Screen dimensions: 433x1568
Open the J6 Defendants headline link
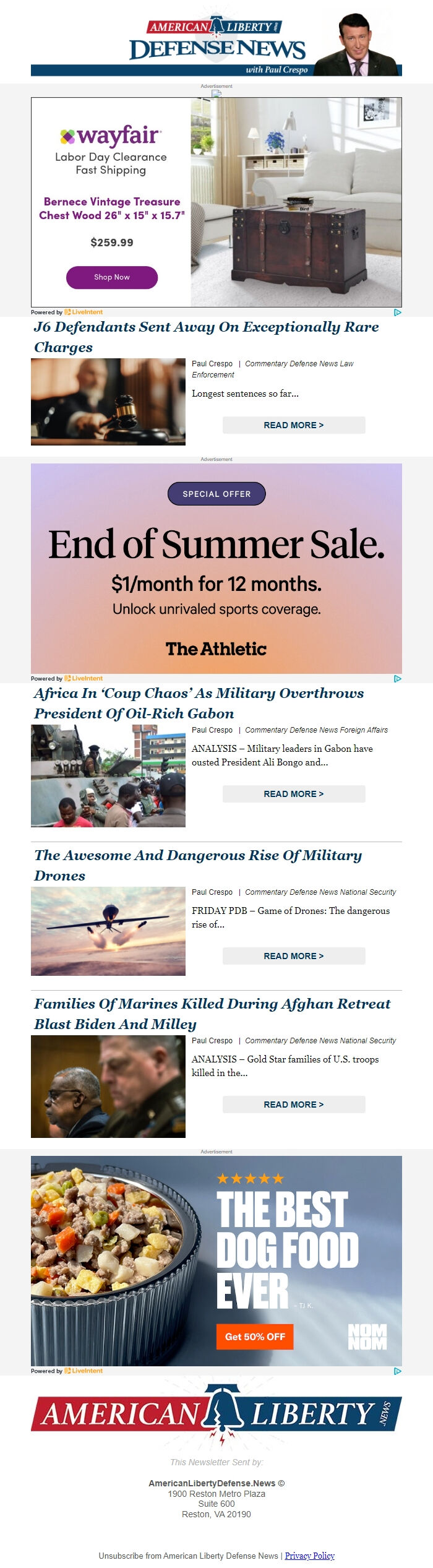point(206,337)
